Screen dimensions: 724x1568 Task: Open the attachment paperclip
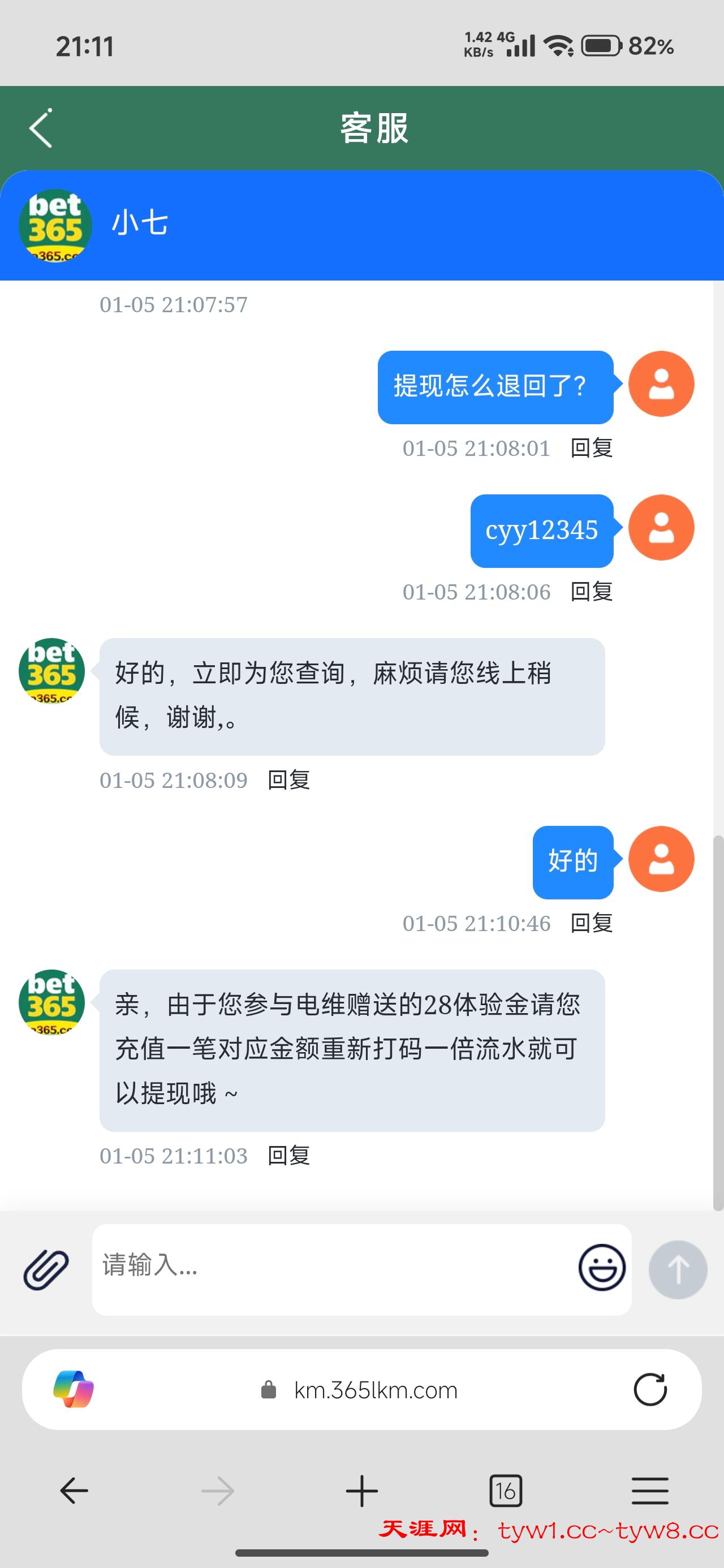tap(46, 1270)
